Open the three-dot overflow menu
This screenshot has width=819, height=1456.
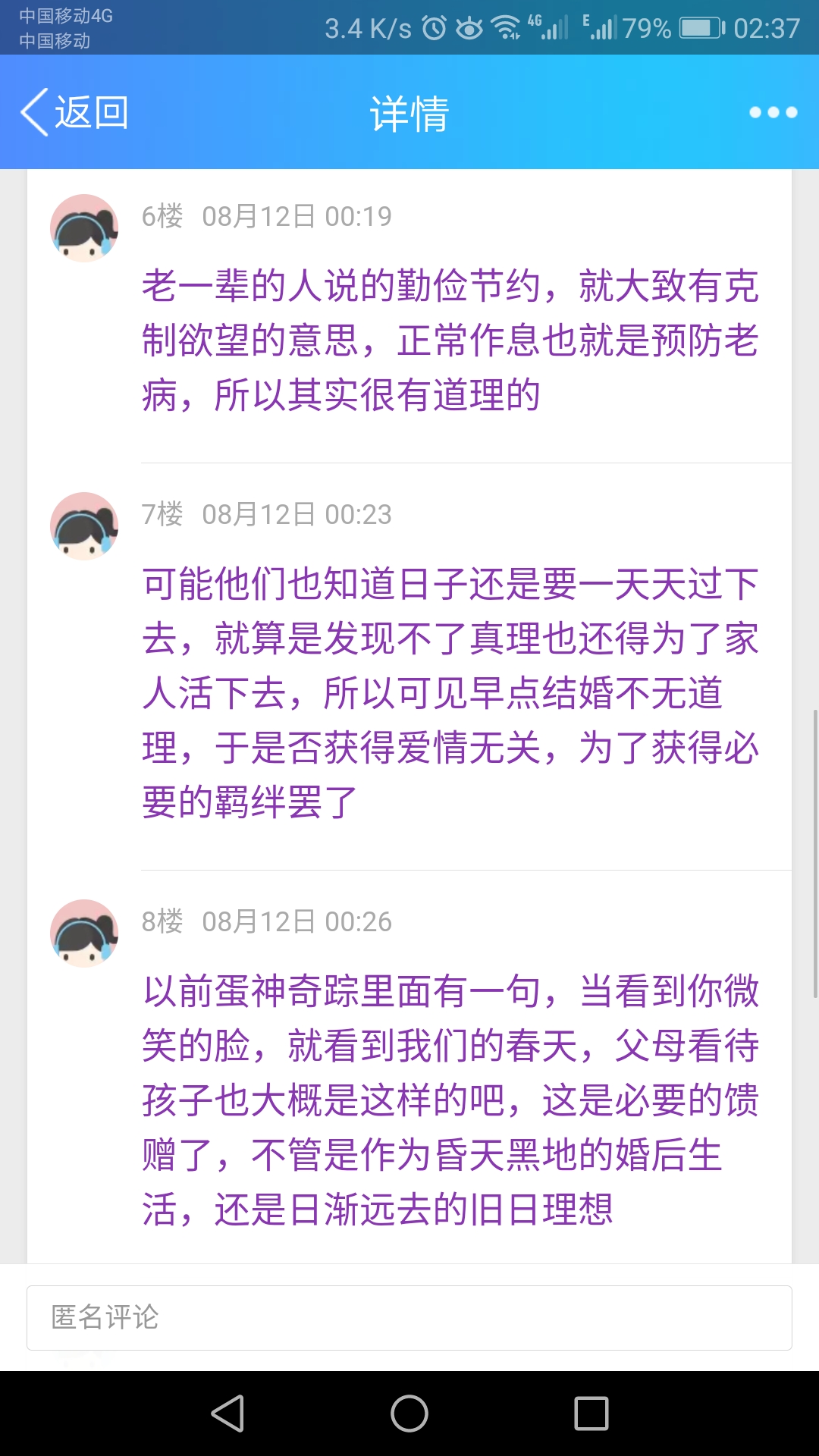point(773,112)
